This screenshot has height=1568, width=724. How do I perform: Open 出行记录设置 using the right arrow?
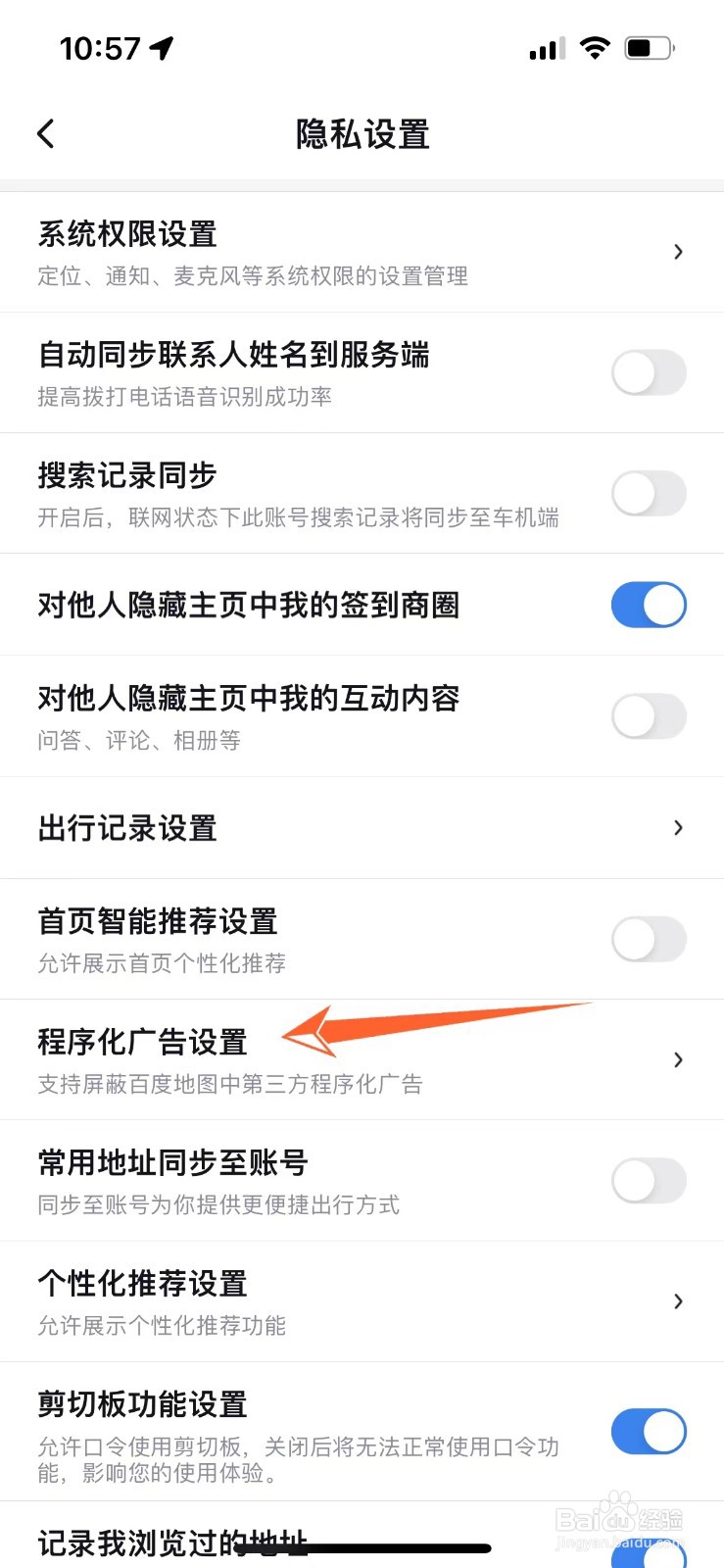click(x=678, y=828)
